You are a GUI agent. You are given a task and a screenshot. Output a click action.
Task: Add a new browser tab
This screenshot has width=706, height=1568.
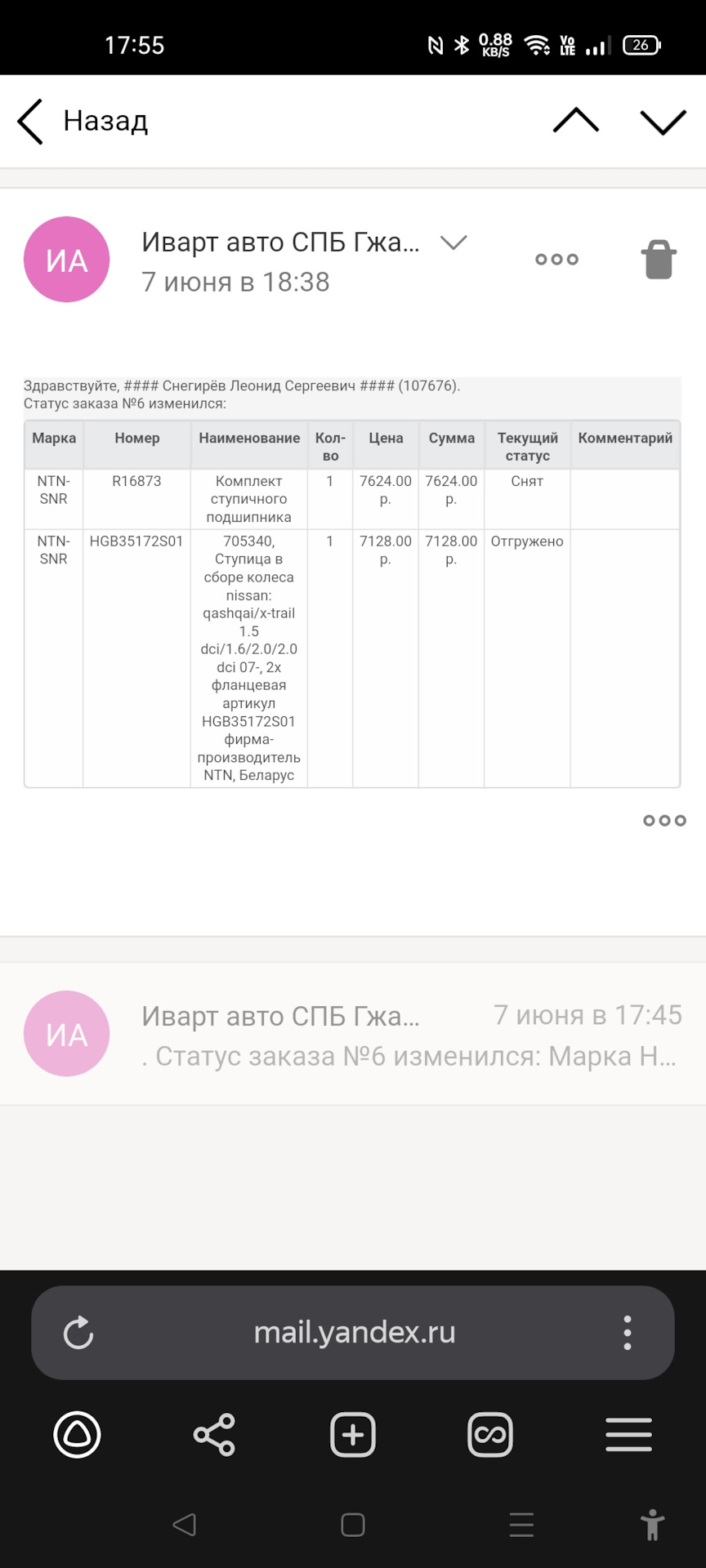[x=353, y=1435]
